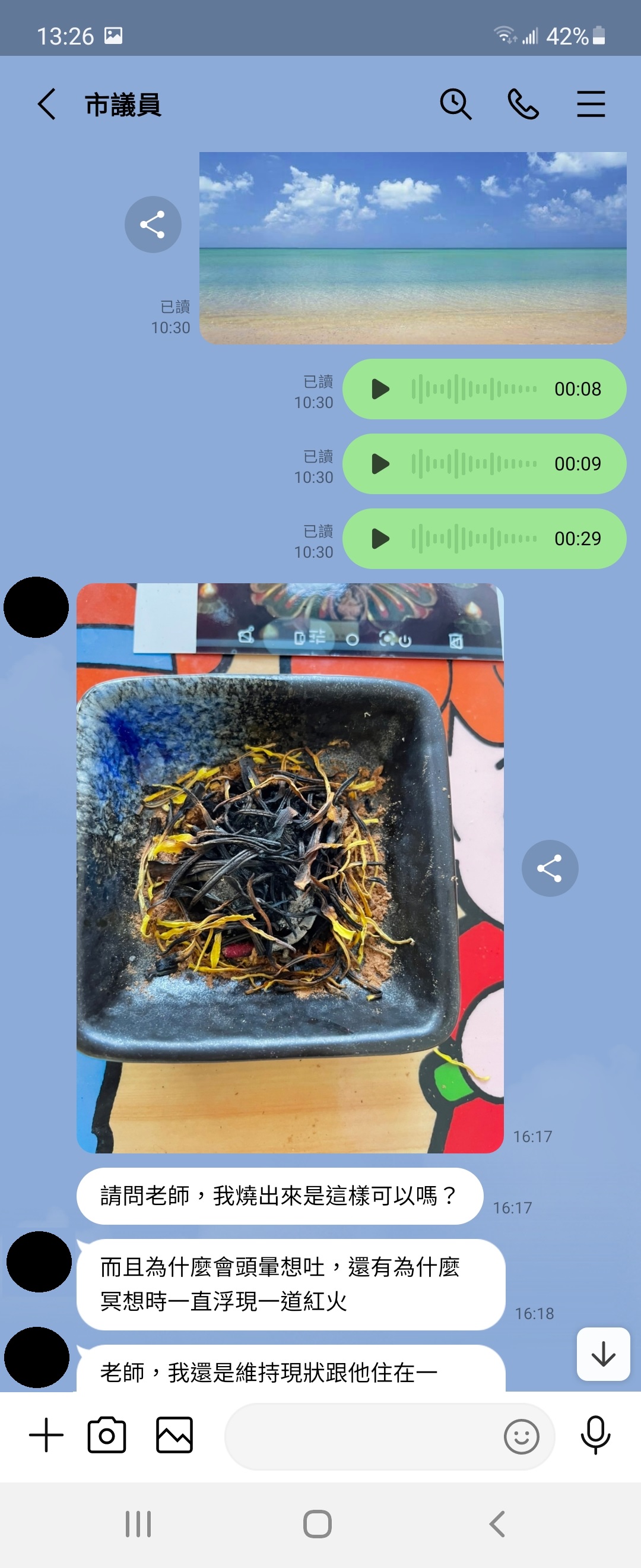641x1568 pixels.
Task: Open the beach photo sent at 10:30
Action: coord(412,248)
